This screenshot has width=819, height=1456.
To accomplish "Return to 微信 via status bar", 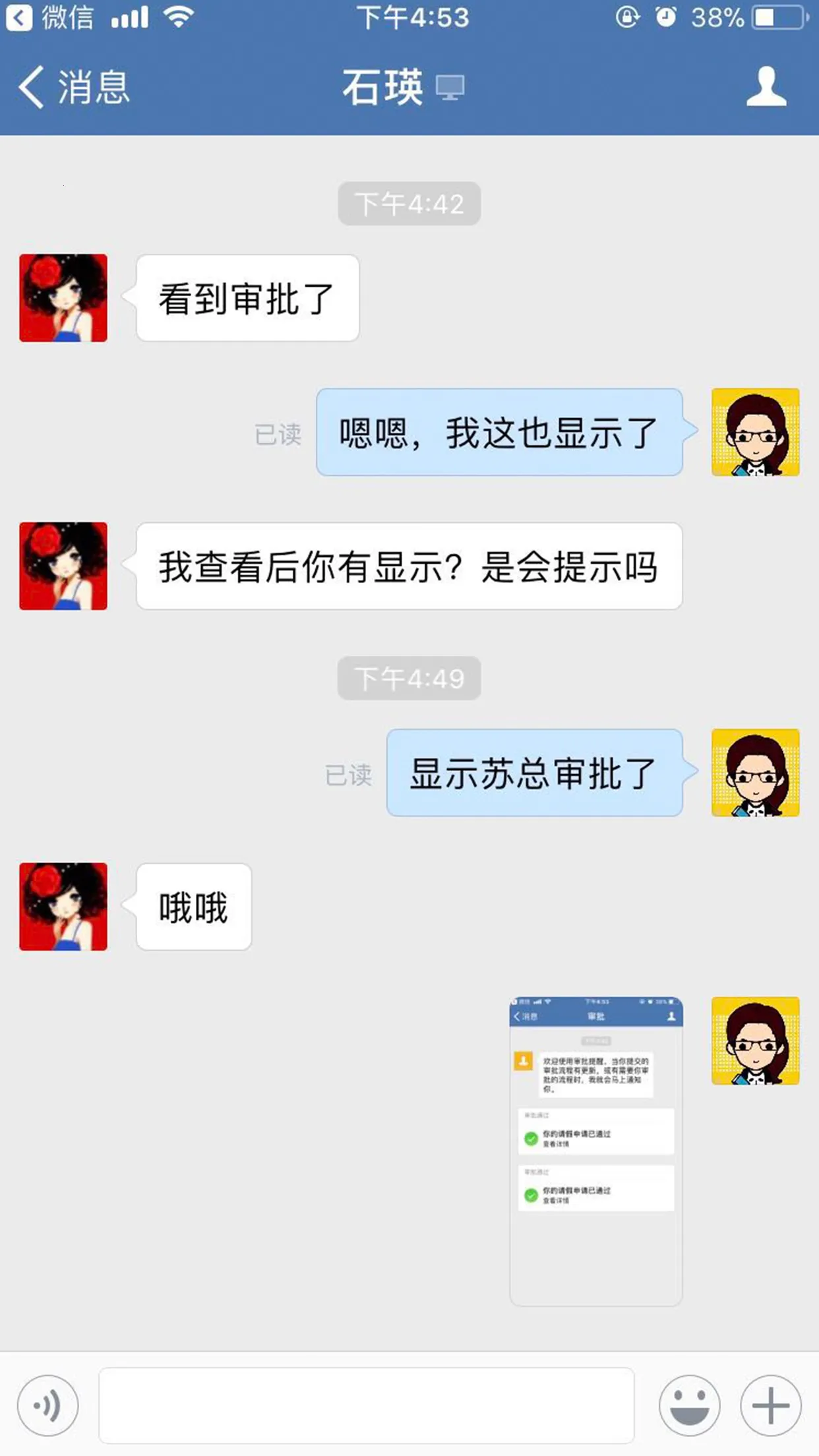I will coord(49,18).
